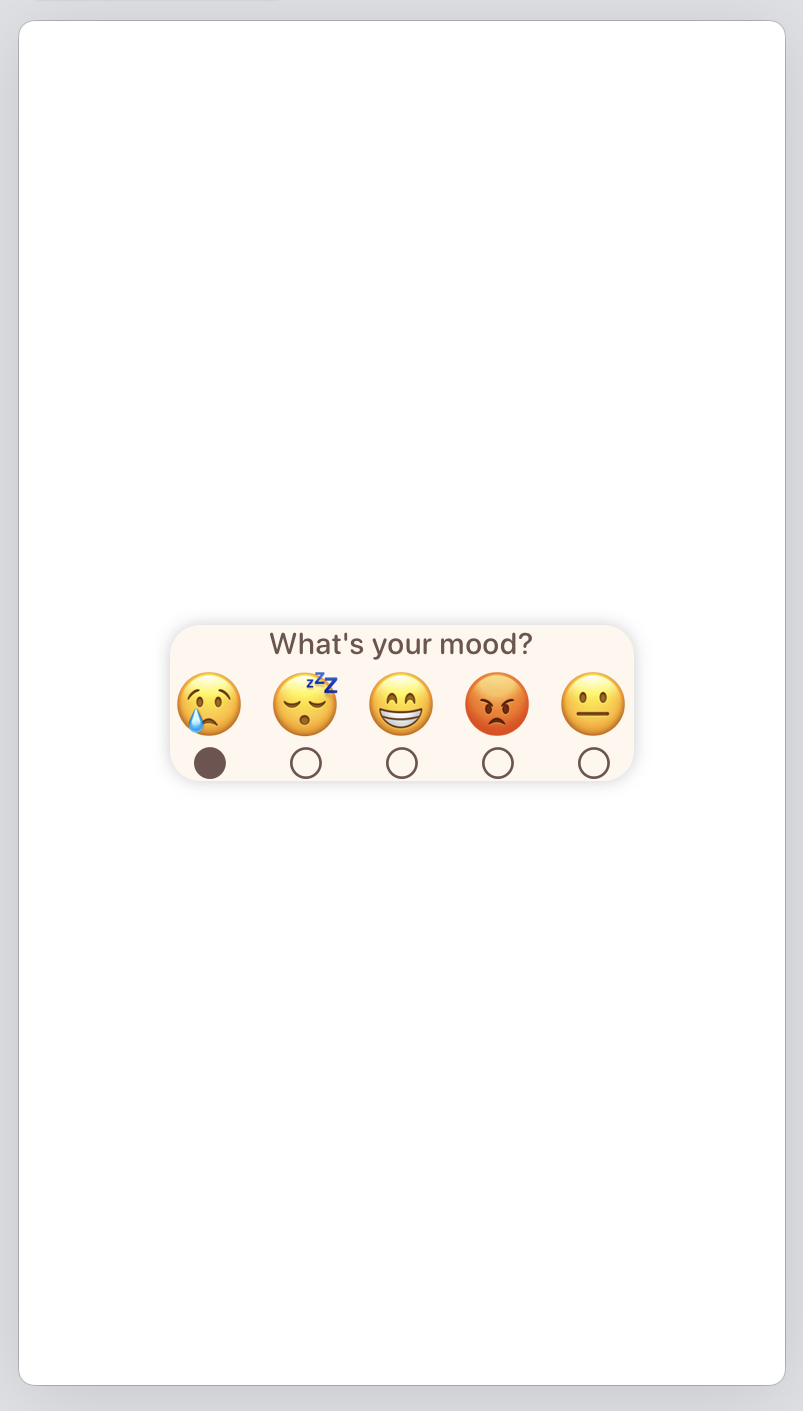Select the neutral face mood radio button
This screenshot has width=803, height=1411.
click(594, 763)
